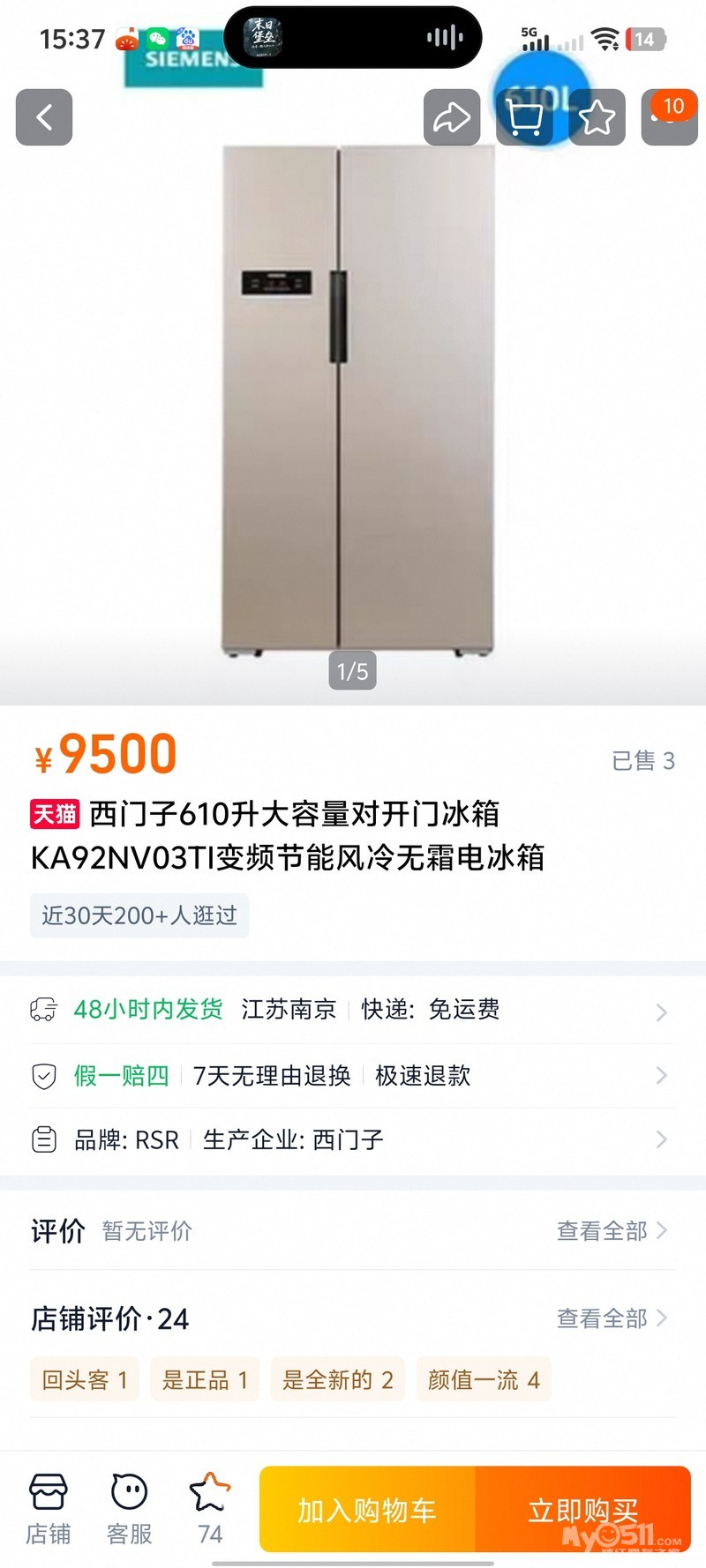
Task: Open the 假一赔四 service guarantee row
Action: coord(353,1076)
